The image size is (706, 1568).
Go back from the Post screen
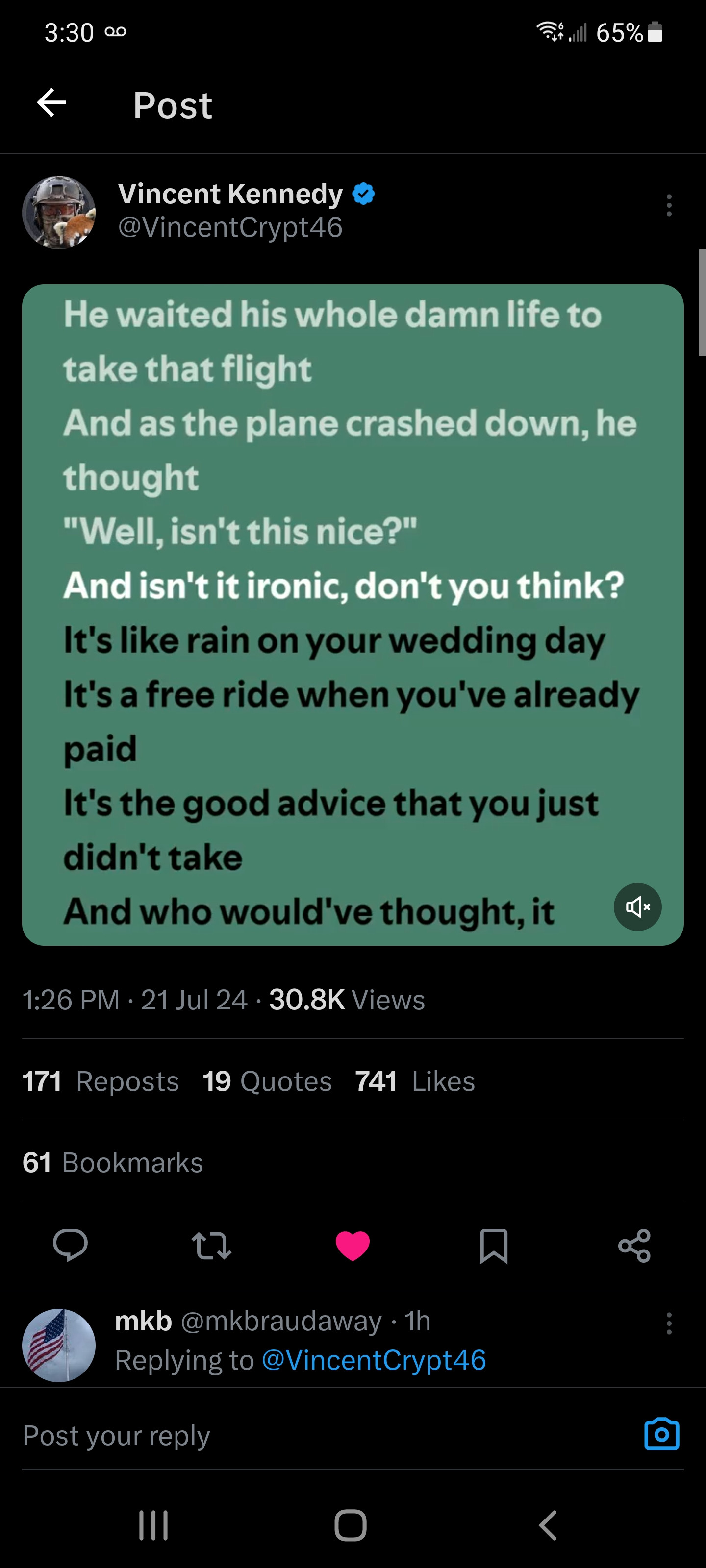(52, 102)
